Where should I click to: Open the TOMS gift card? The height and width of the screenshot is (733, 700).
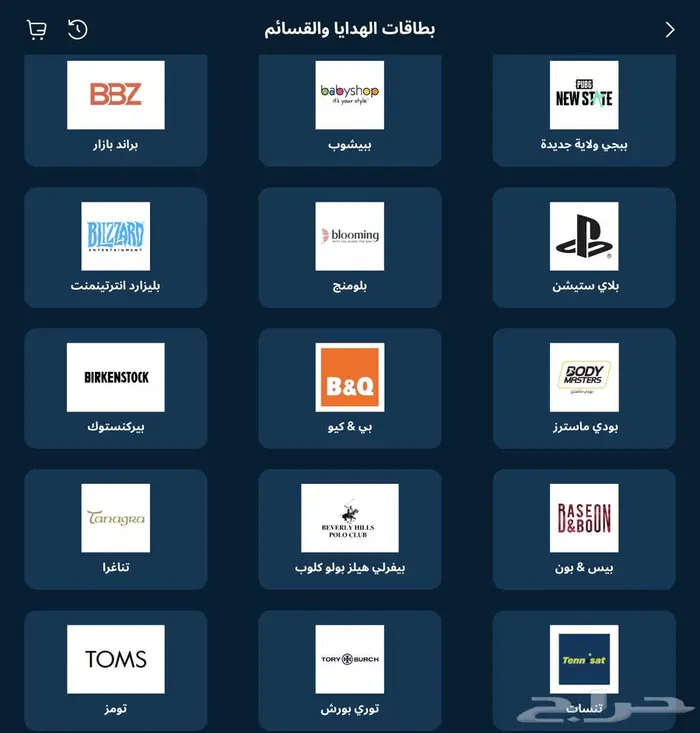pyautogui.click(x=115, y=668)
